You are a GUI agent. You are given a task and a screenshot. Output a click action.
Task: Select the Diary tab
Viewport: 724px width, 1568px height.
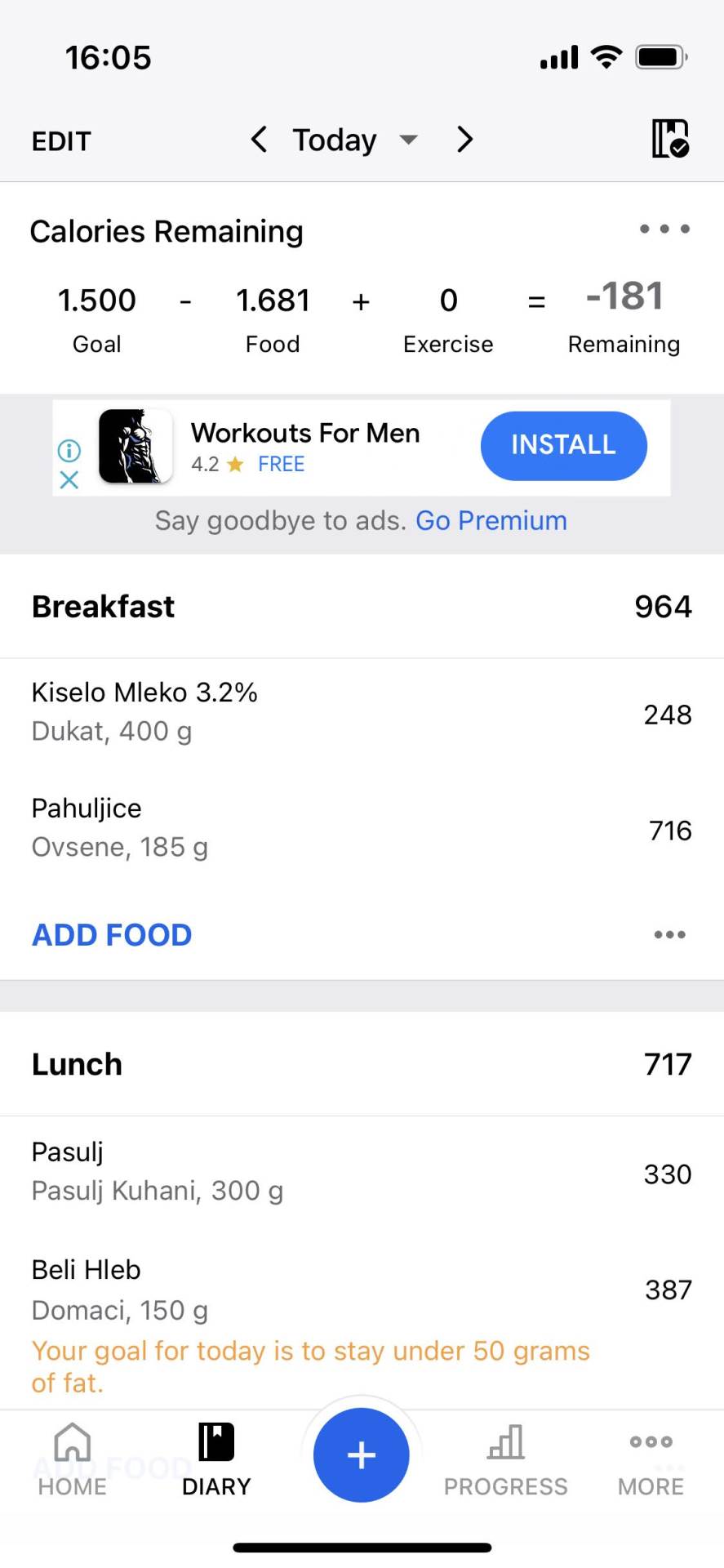coord(216,1459)
